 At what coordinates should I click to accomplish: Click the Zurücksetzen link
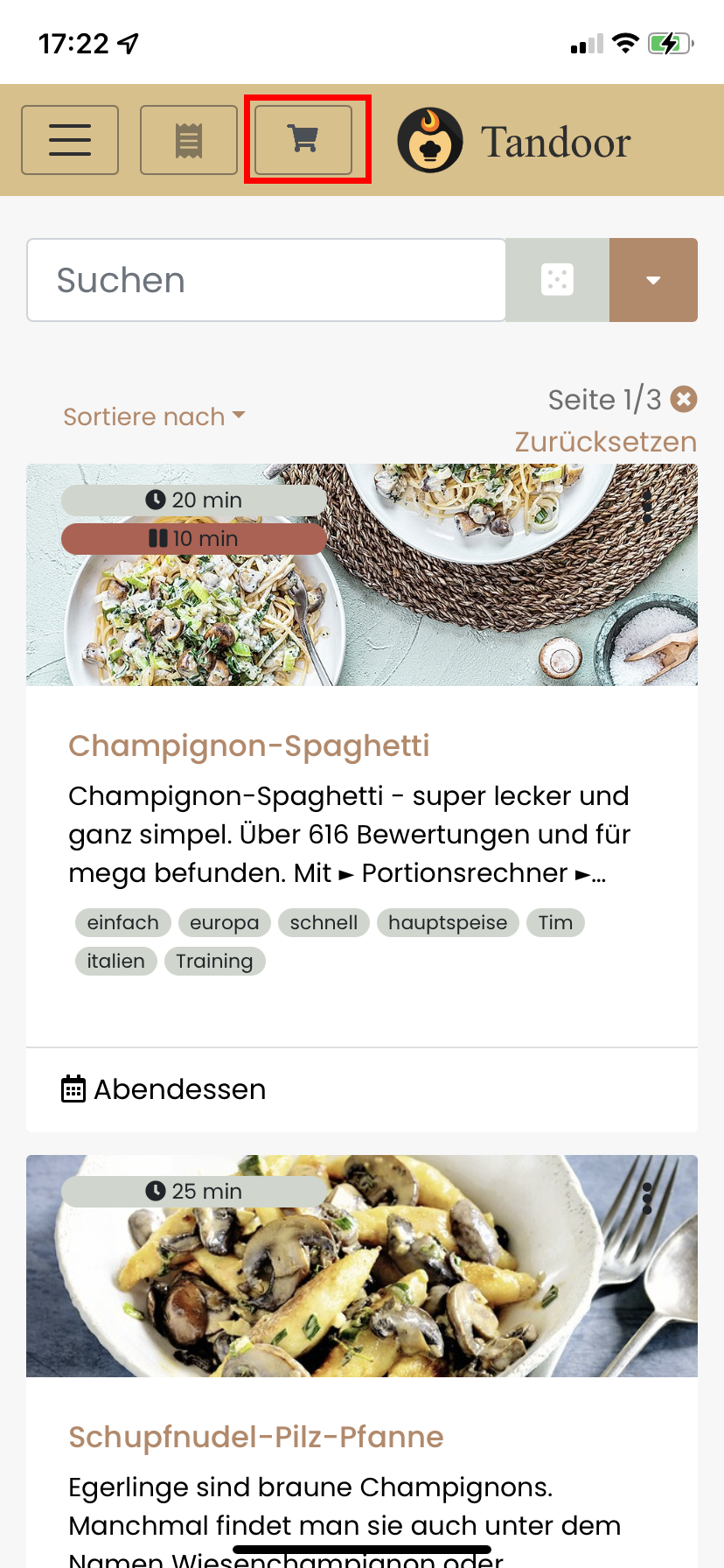point(605,442)
